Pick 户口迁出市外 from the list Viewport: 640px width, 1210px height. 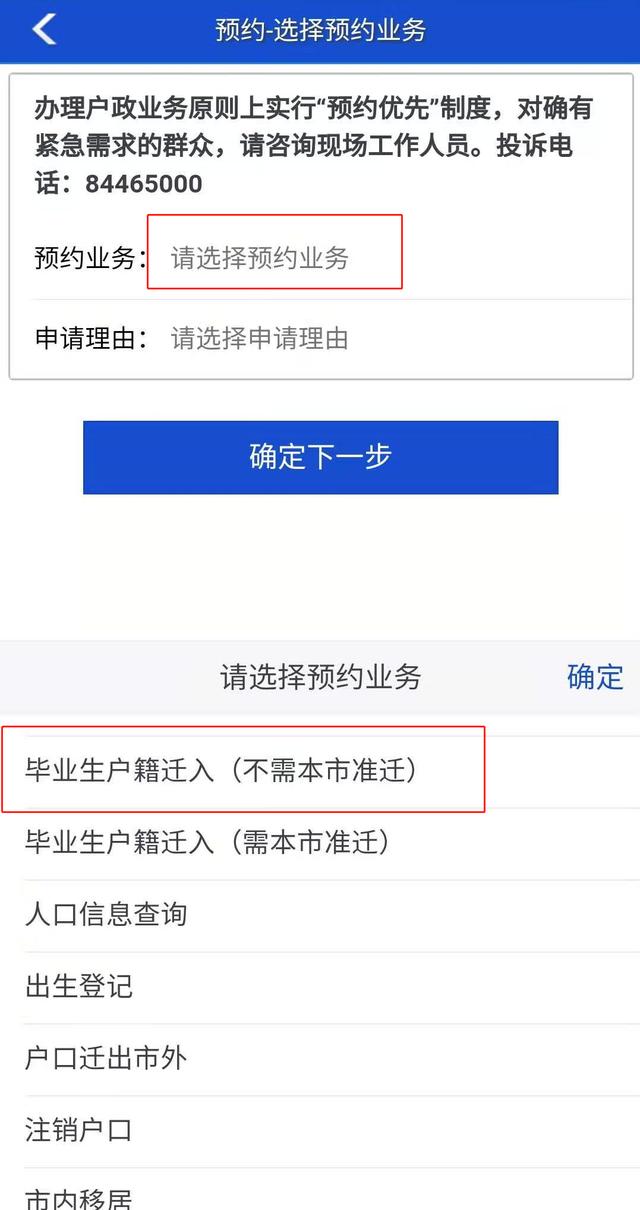(x=320, y=1059)
